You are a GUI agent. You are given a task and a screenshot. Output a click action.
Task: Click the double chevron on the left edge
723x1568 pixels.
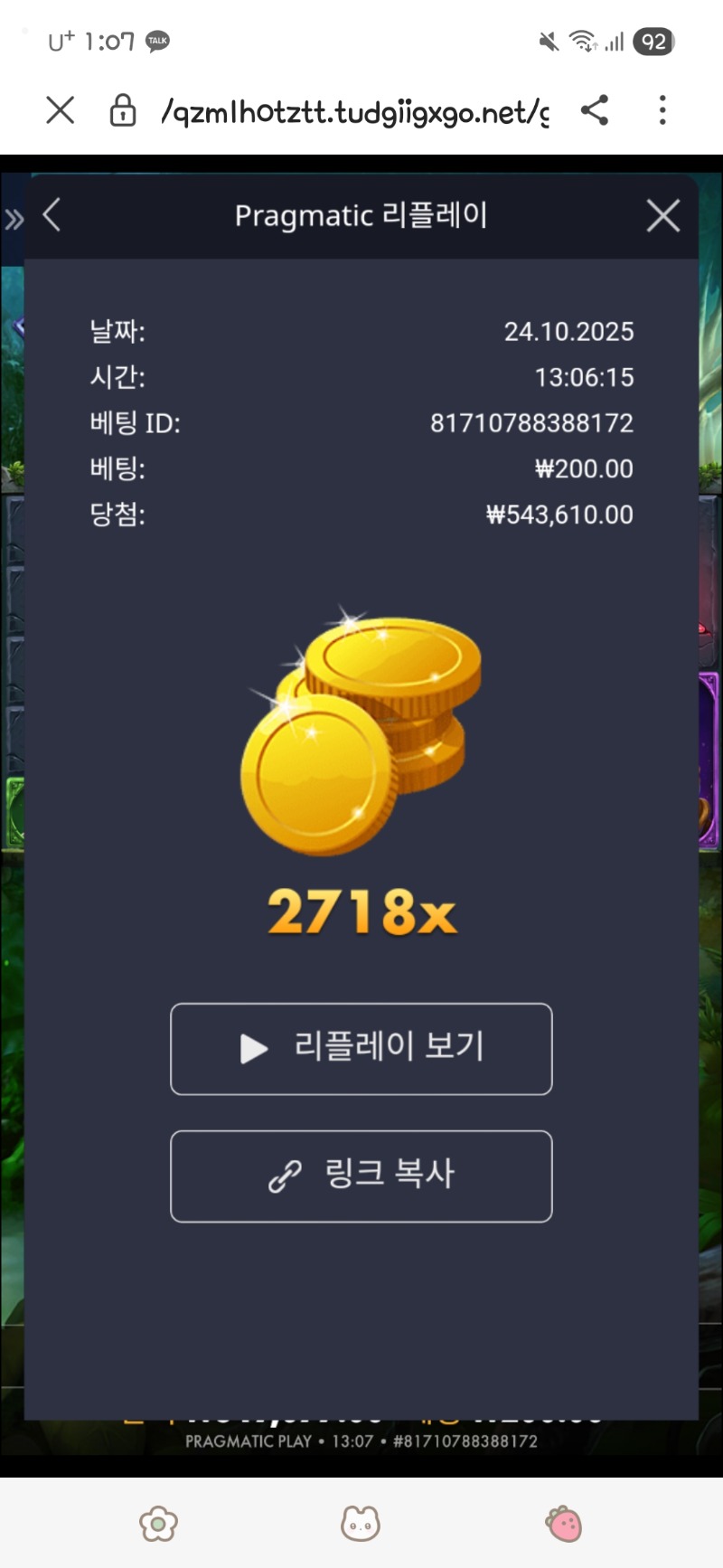tap(13, 217)
